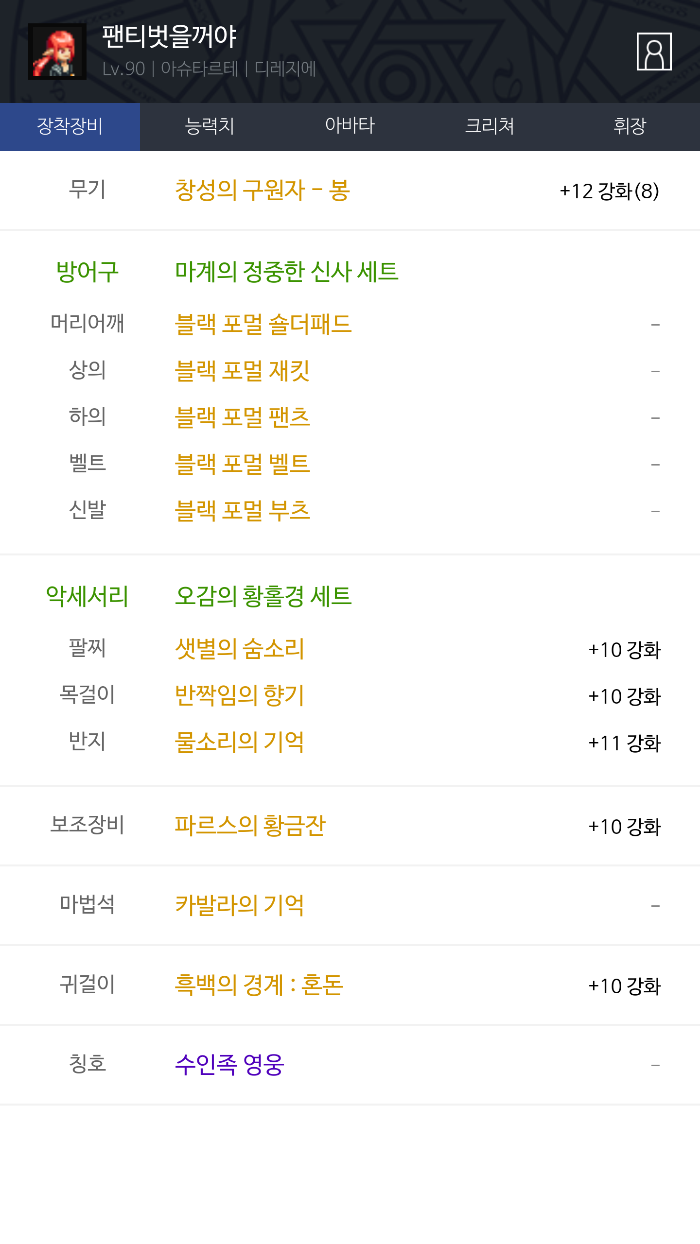Switch to the 크리쳐 tab

tap(490, 126)
